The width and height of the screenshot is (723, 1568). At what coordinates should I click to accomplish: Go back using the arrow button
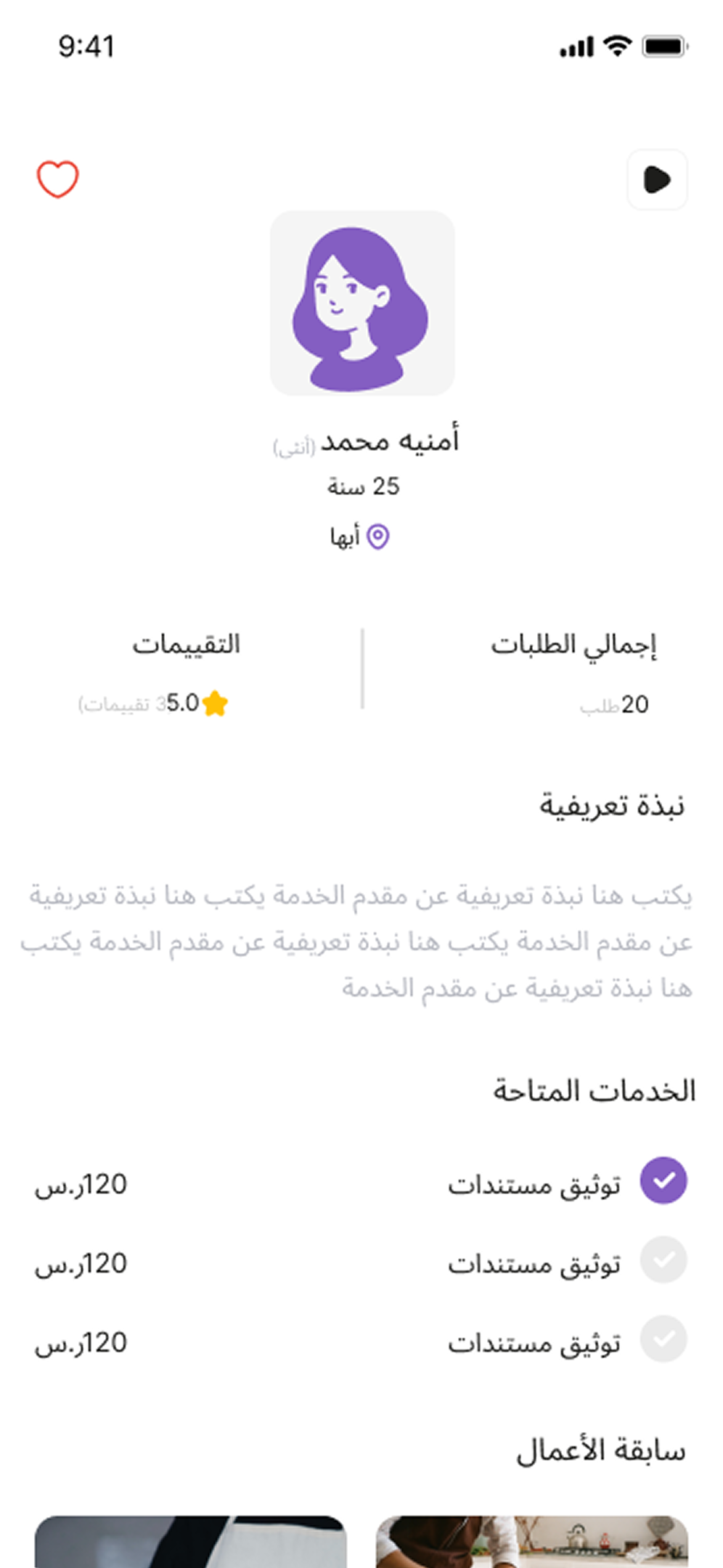pyautogui.click(x=657, y=179)
